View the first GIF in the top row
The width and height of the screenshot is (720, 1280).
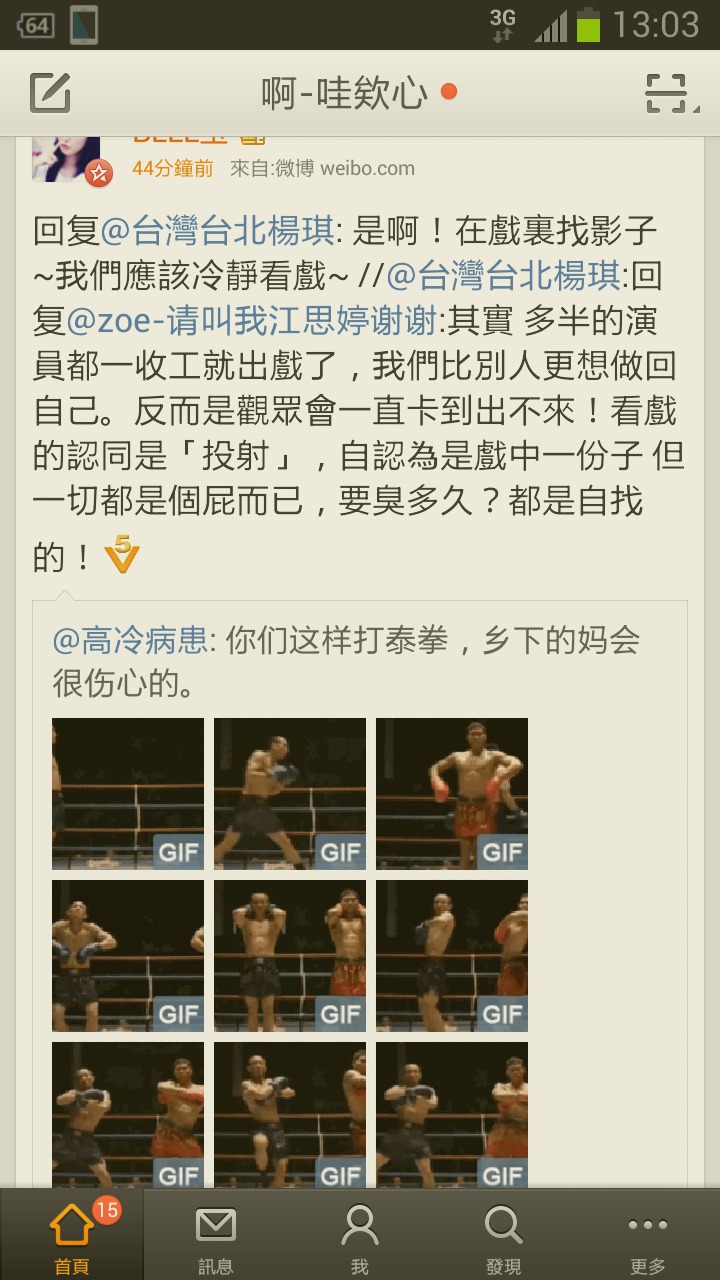point(128,794)
